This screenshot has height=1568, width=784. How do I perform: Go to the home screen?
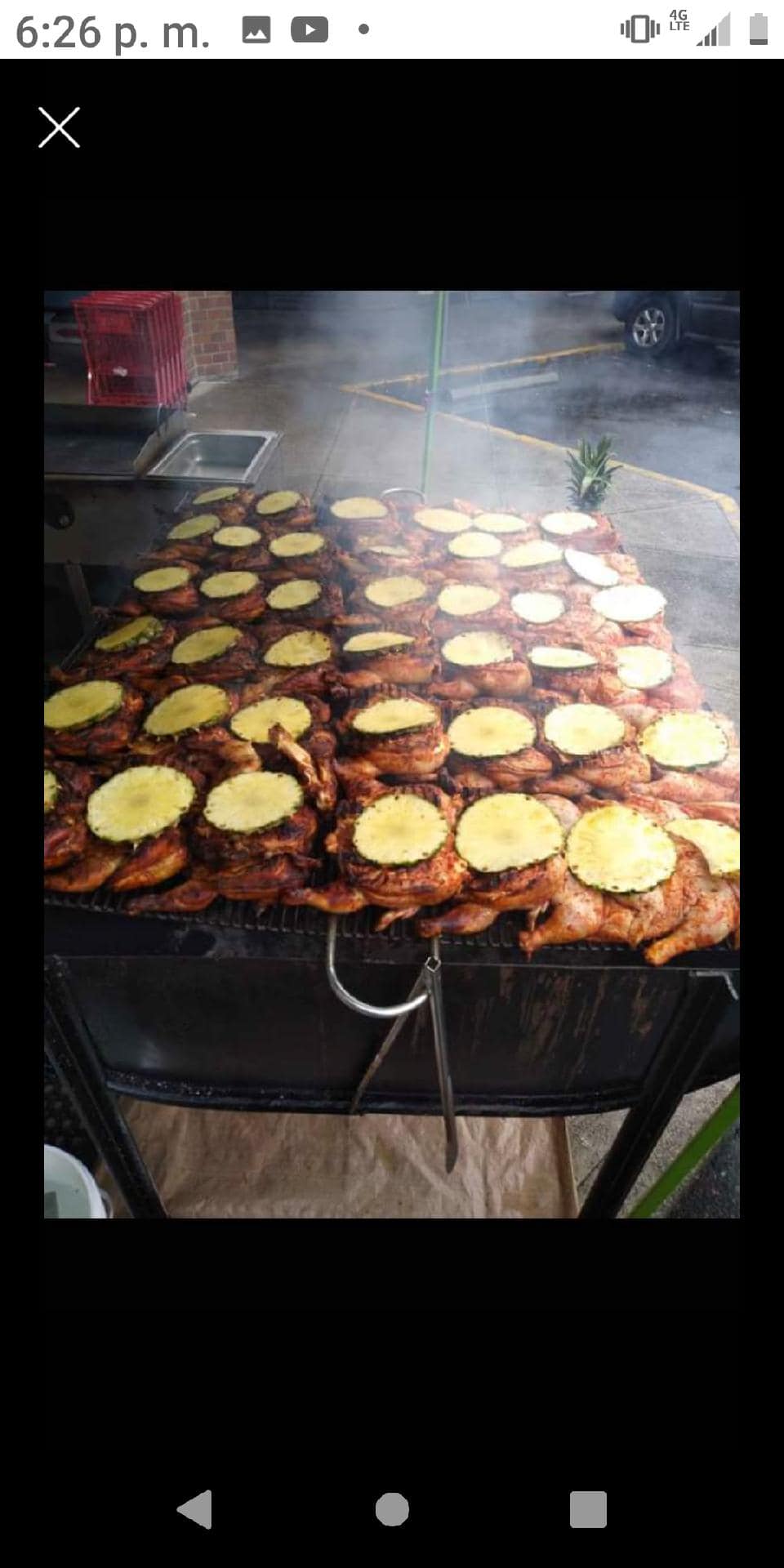point(392,1508)
